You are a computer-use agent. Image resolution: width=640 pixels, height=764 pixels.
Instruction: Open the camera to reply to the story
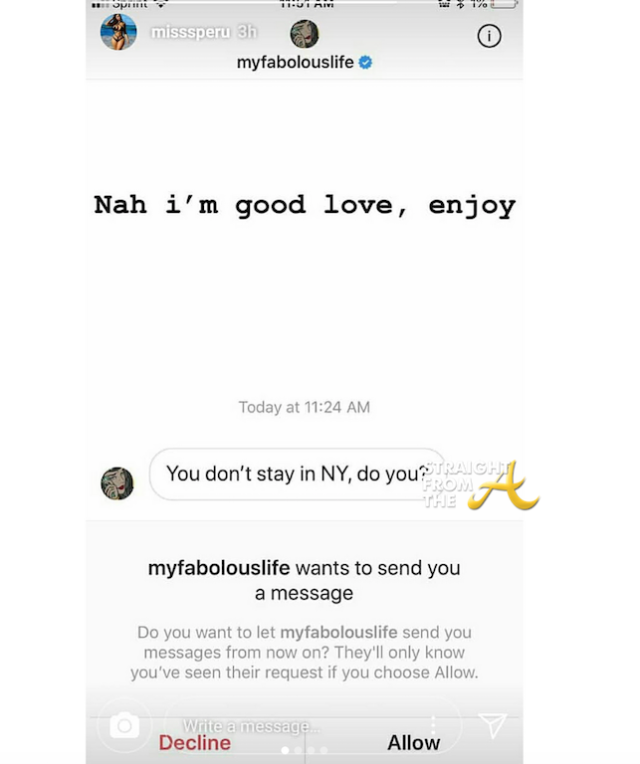click(125, 725)
